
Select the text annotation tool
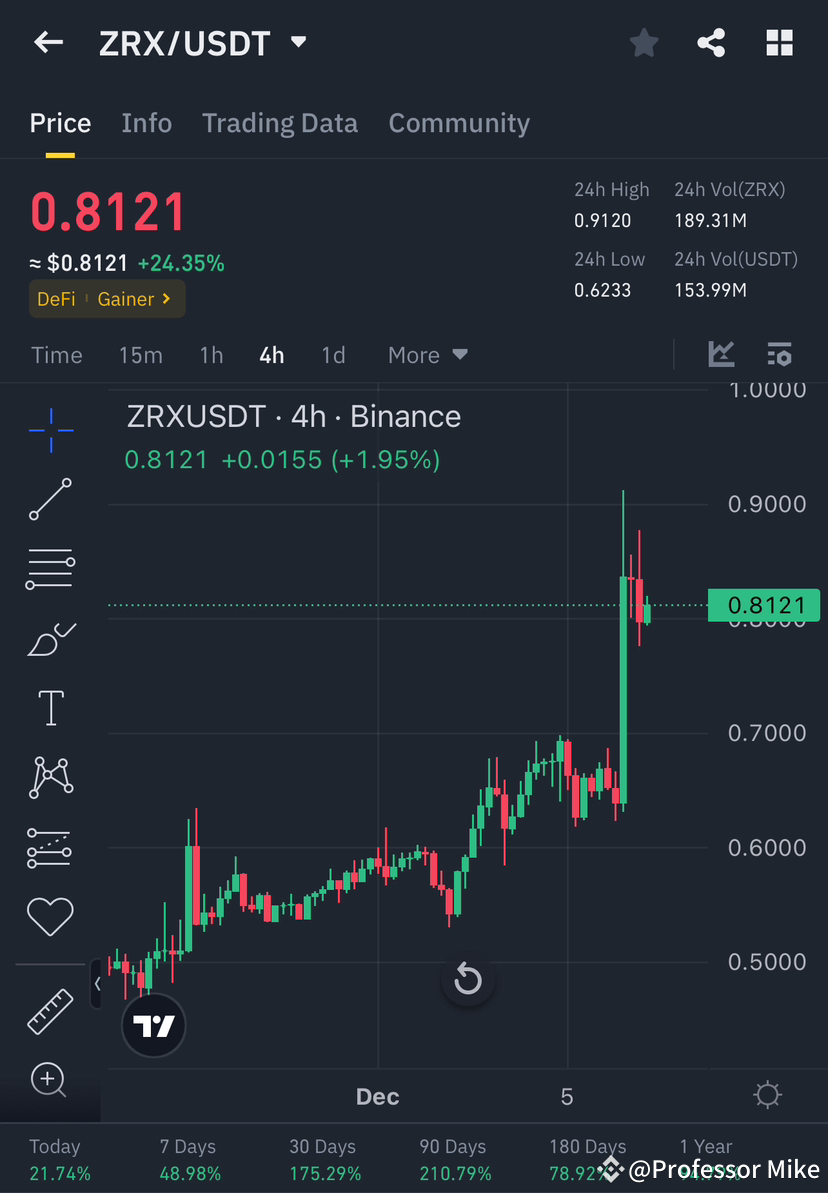pyautogui.click(x=50, y=707)
